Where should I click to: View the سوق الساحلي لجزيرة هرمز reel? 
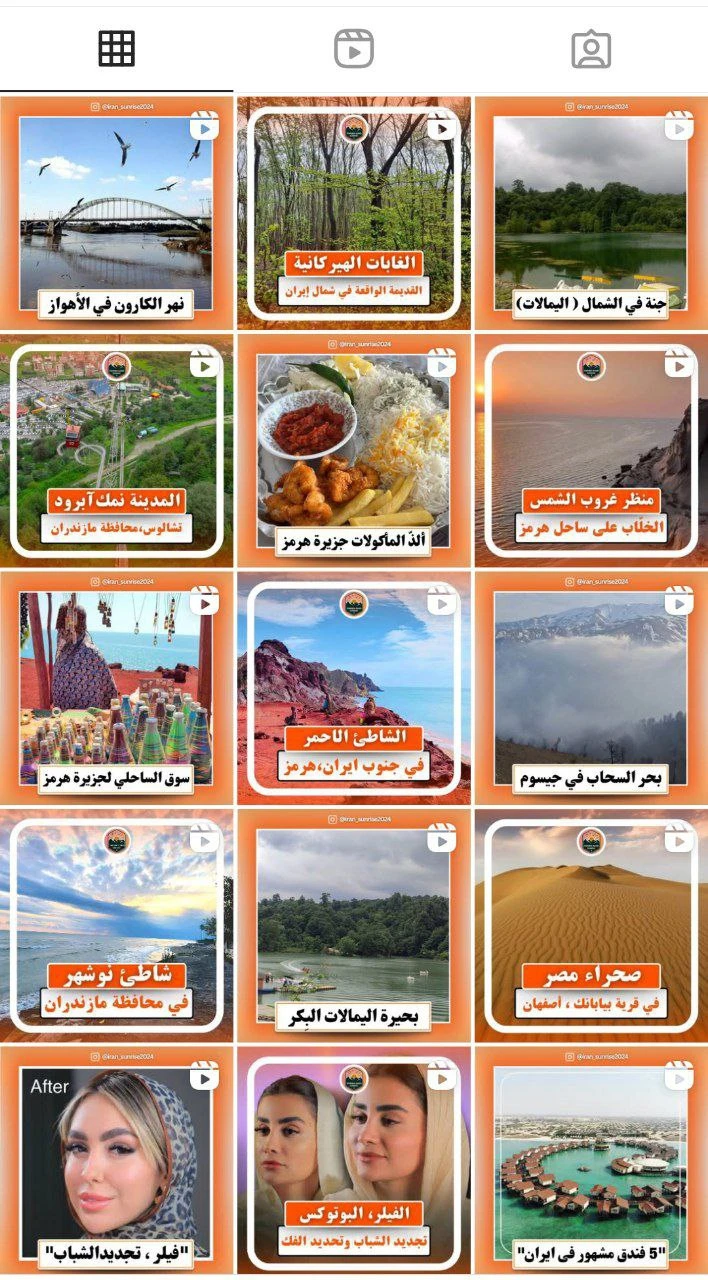116,689
